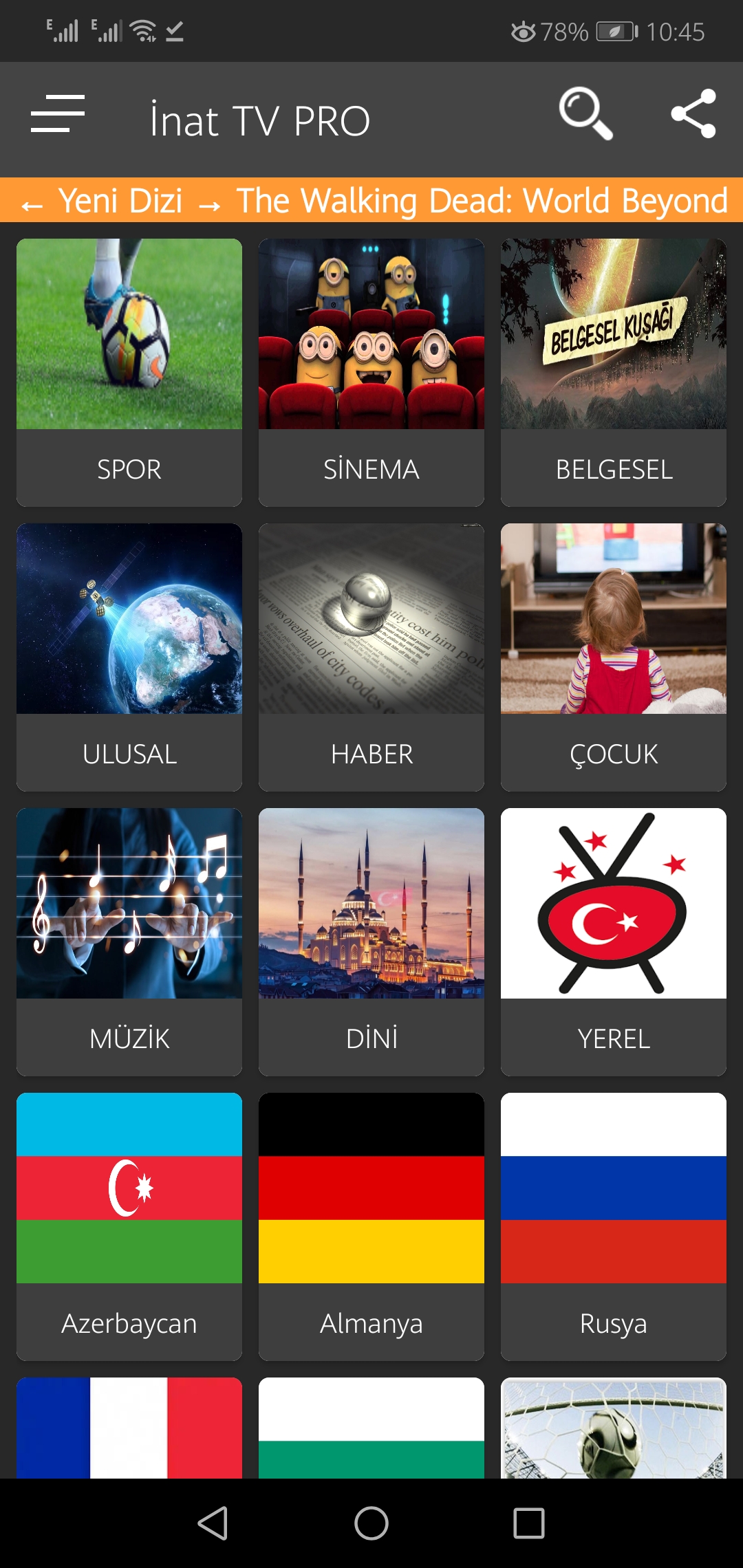The height and width of the screenshot is (1568, 743).
Task: Select the BELGESEL category tile
Action: 614,372
